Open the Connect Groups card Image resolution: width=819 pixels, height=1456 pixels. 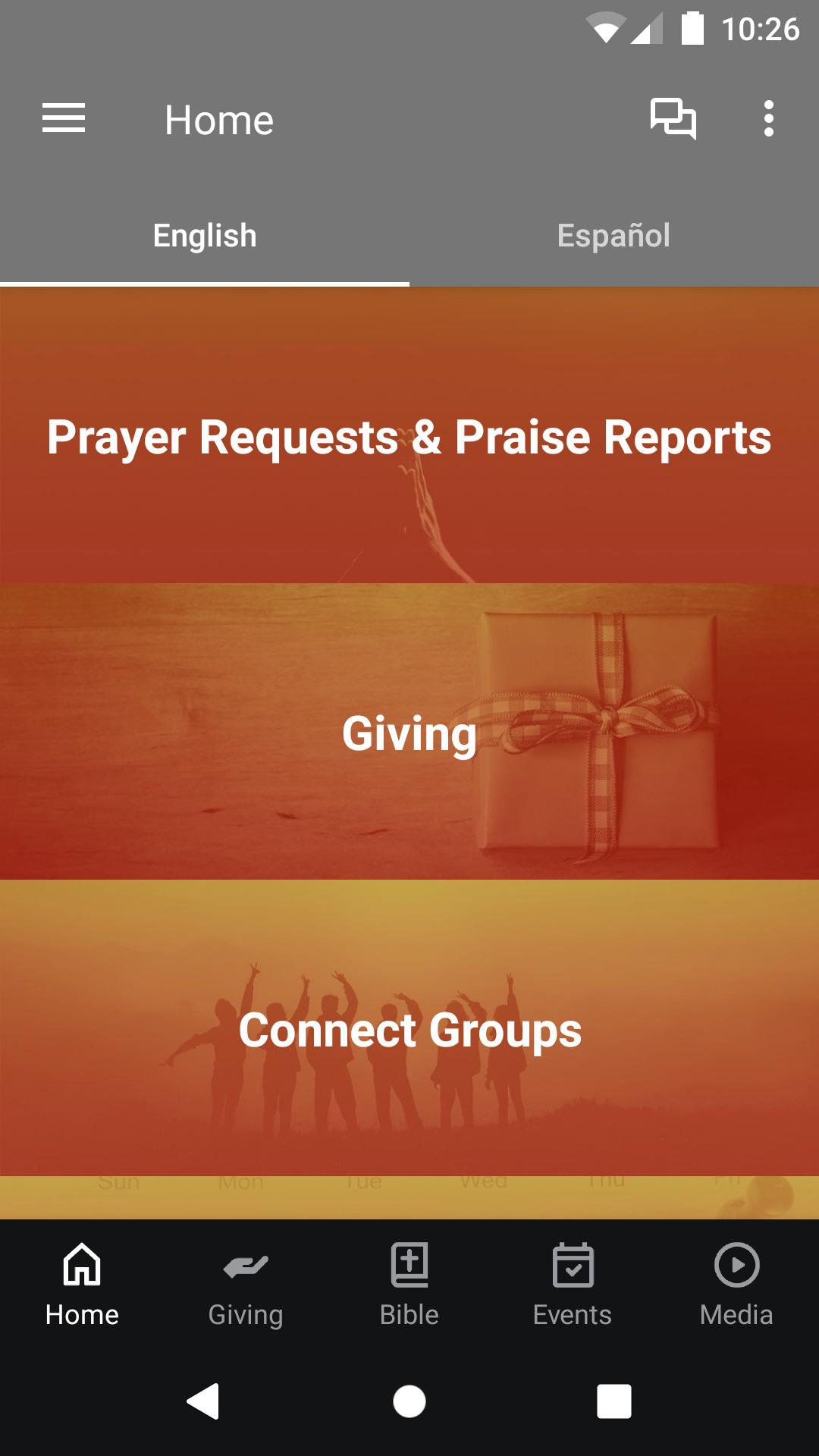409,1028
